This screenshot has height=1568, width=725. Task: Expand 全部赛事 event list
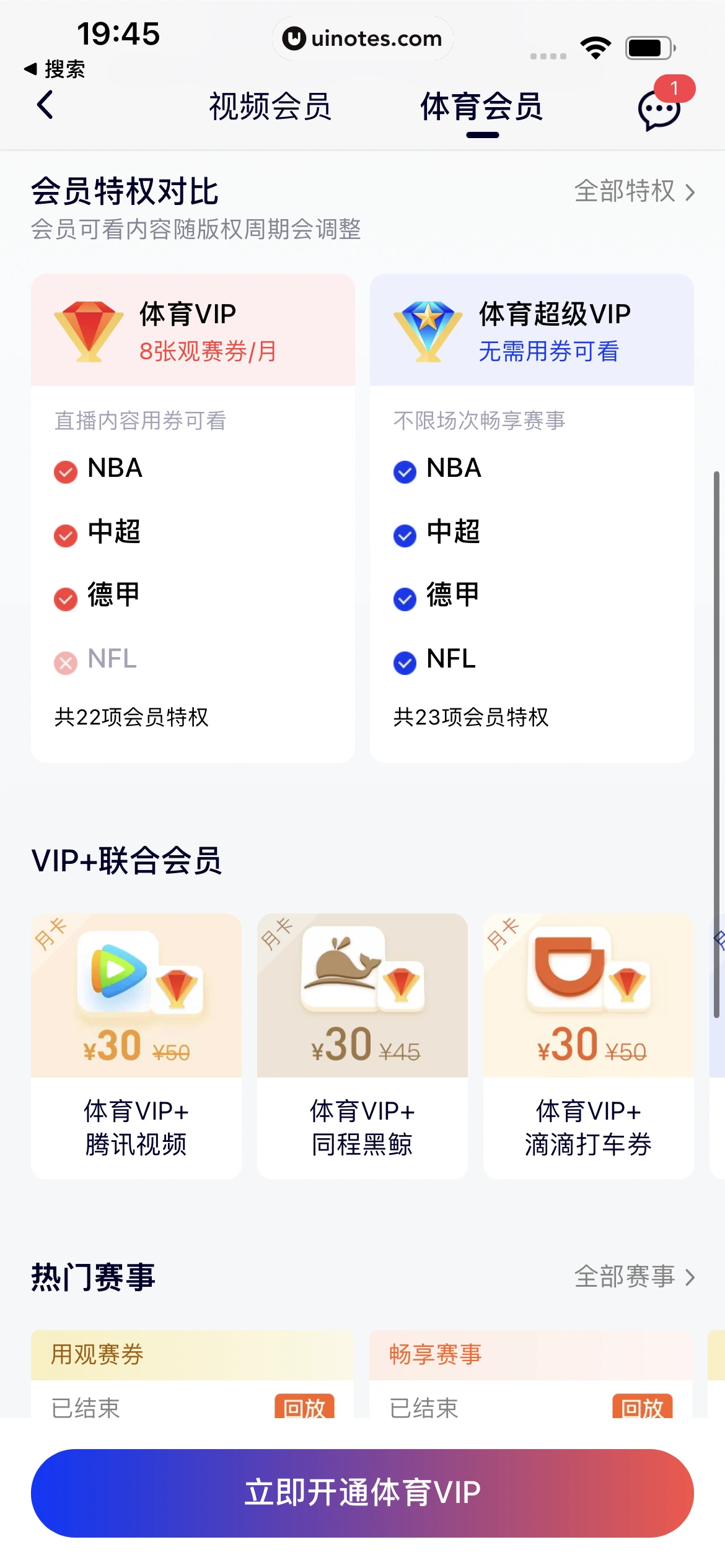click(x=633, y=1277)
